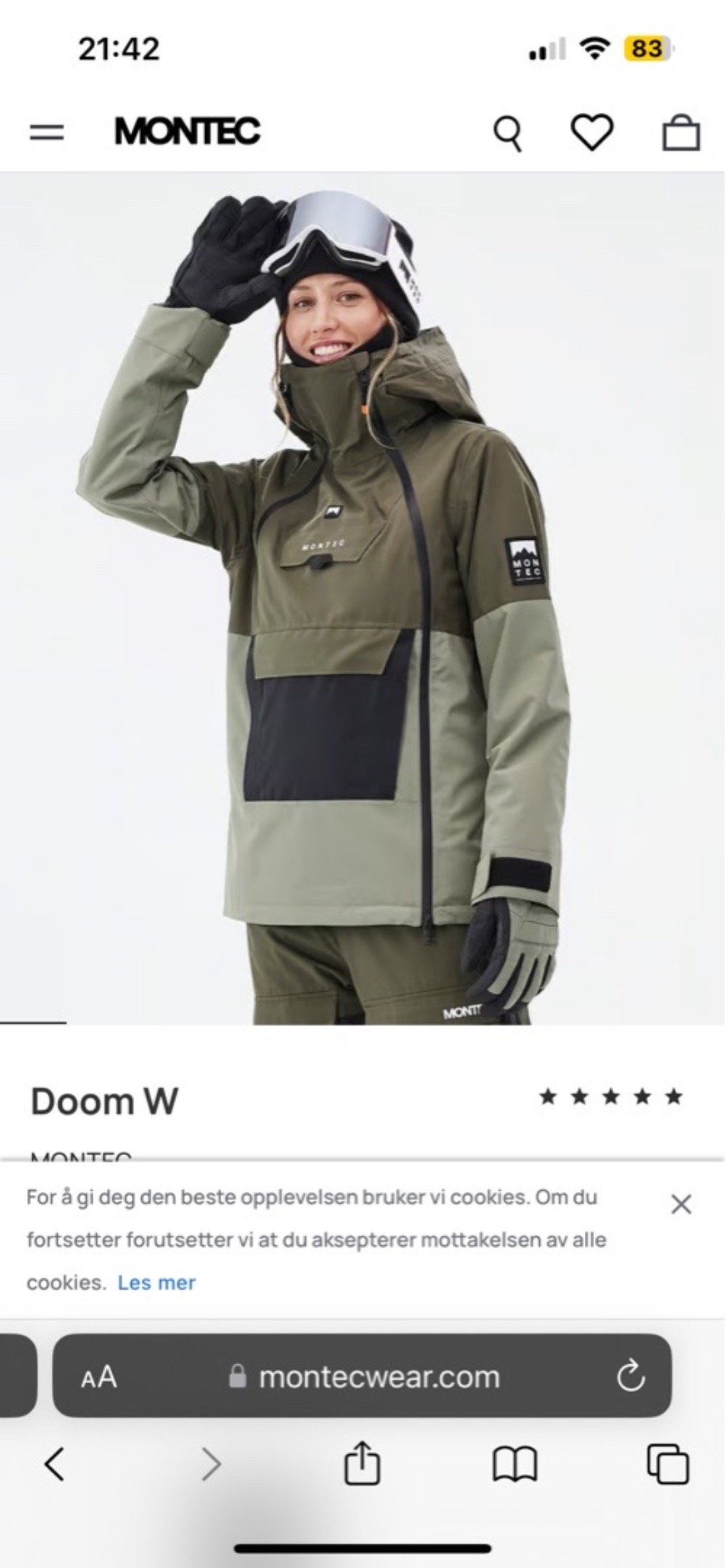This screenshot has height=1568, width=726.
Task: Tap the montecwear.com address bar
Action: pos(380,1377)
